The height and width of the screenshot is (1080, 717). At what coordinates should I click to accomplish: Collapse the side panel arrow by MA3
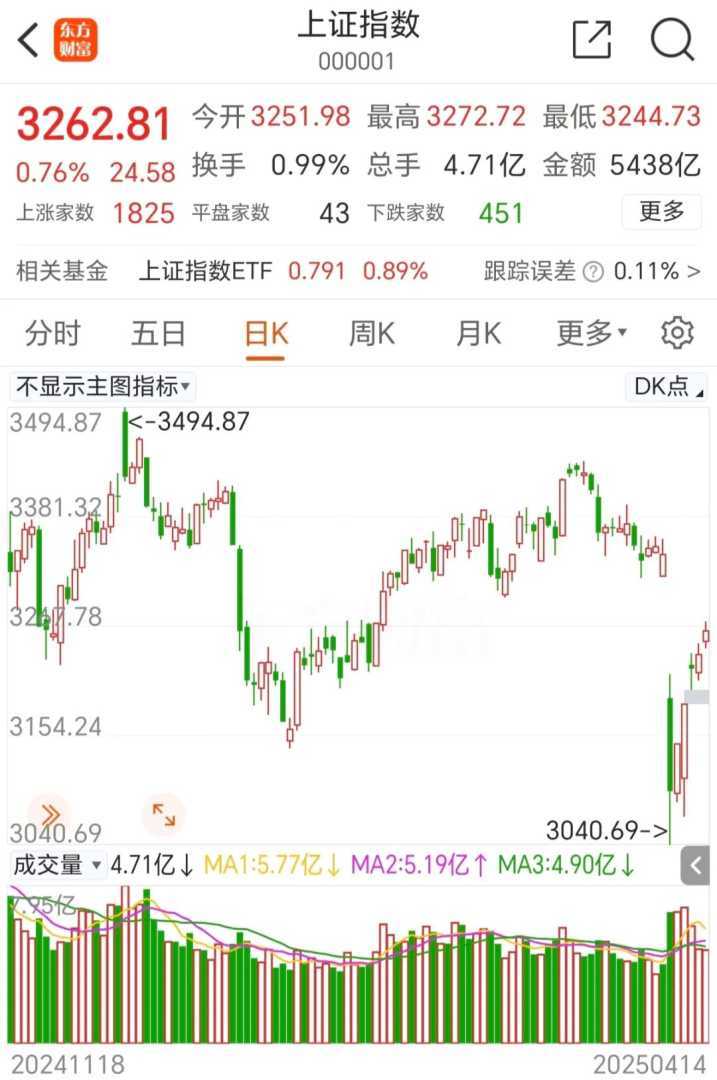697,865
